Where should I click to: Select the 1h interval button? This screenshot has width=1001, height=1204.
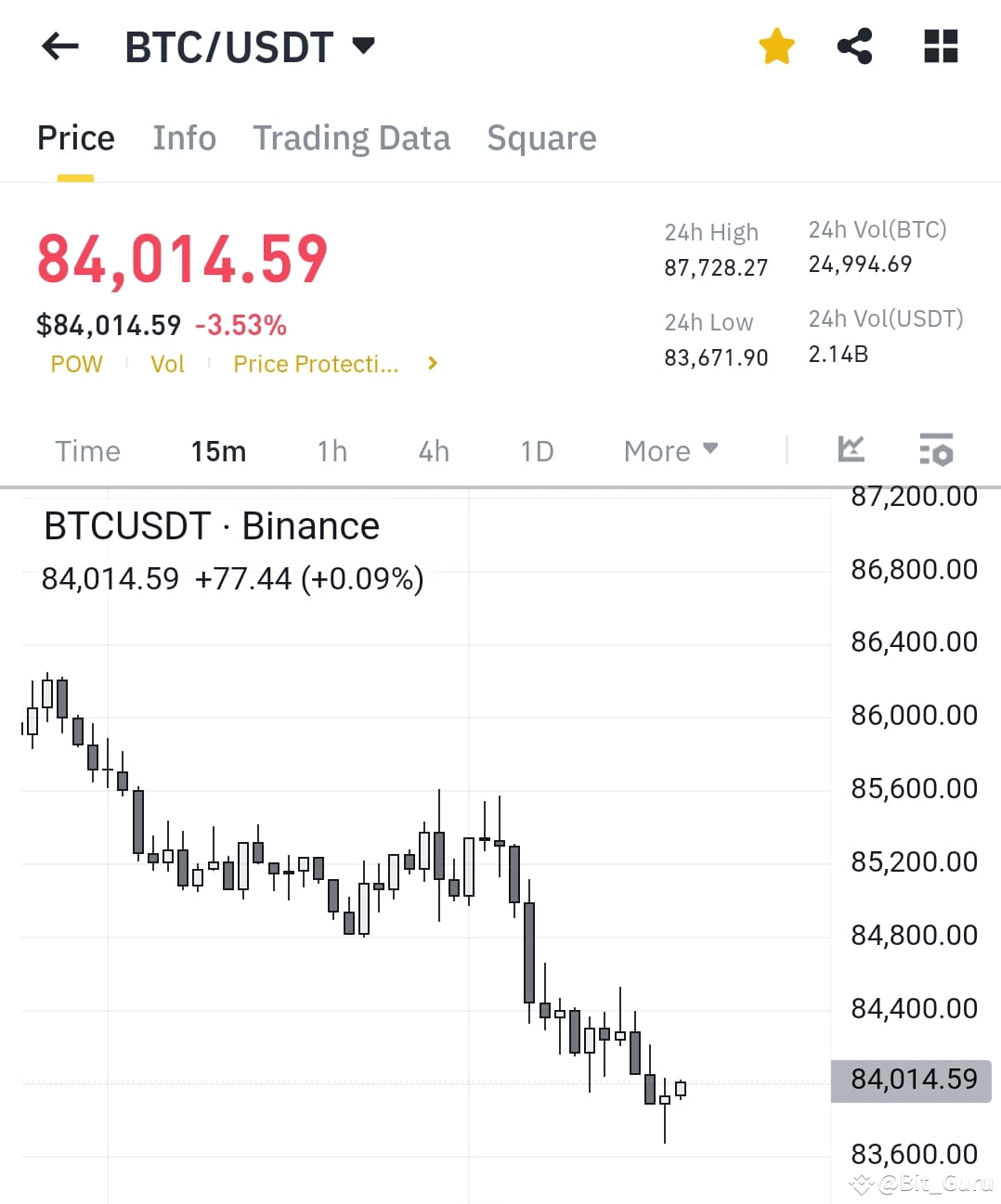[x=331, y=451]
